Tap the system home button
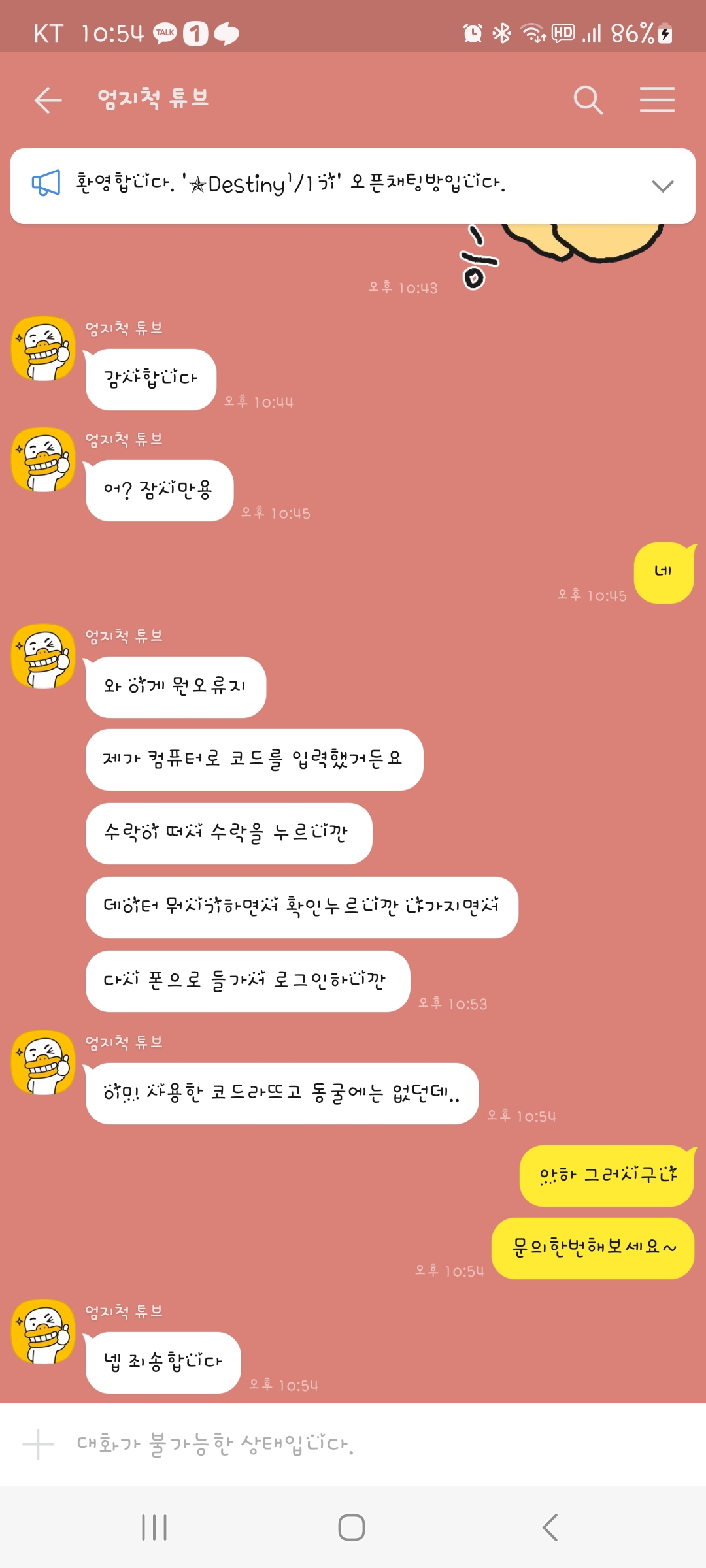Image resolution: width=706 pixels, height=1568 pixels. click(x=352, y=1527)
